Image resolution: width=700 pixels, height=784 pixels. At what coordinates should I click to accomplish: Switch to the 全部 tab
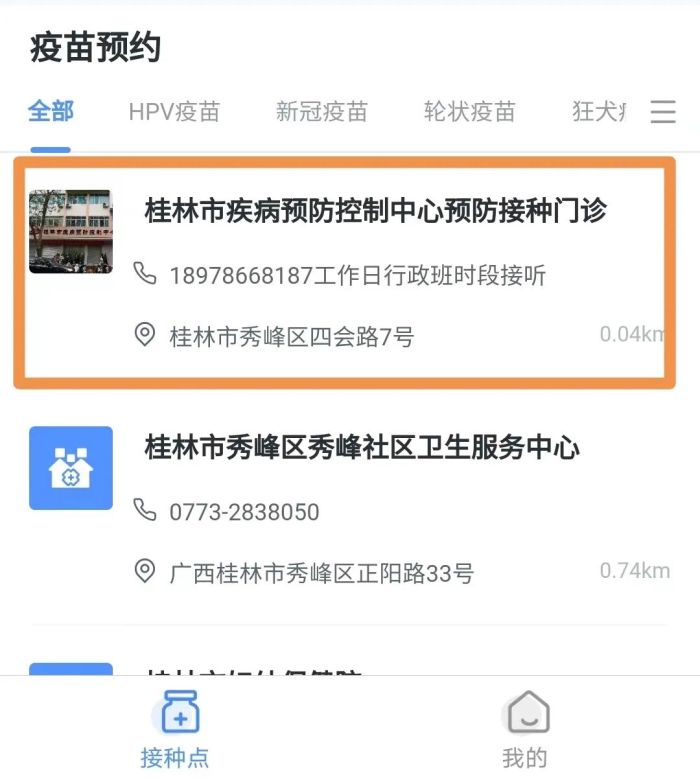(51, 111)
